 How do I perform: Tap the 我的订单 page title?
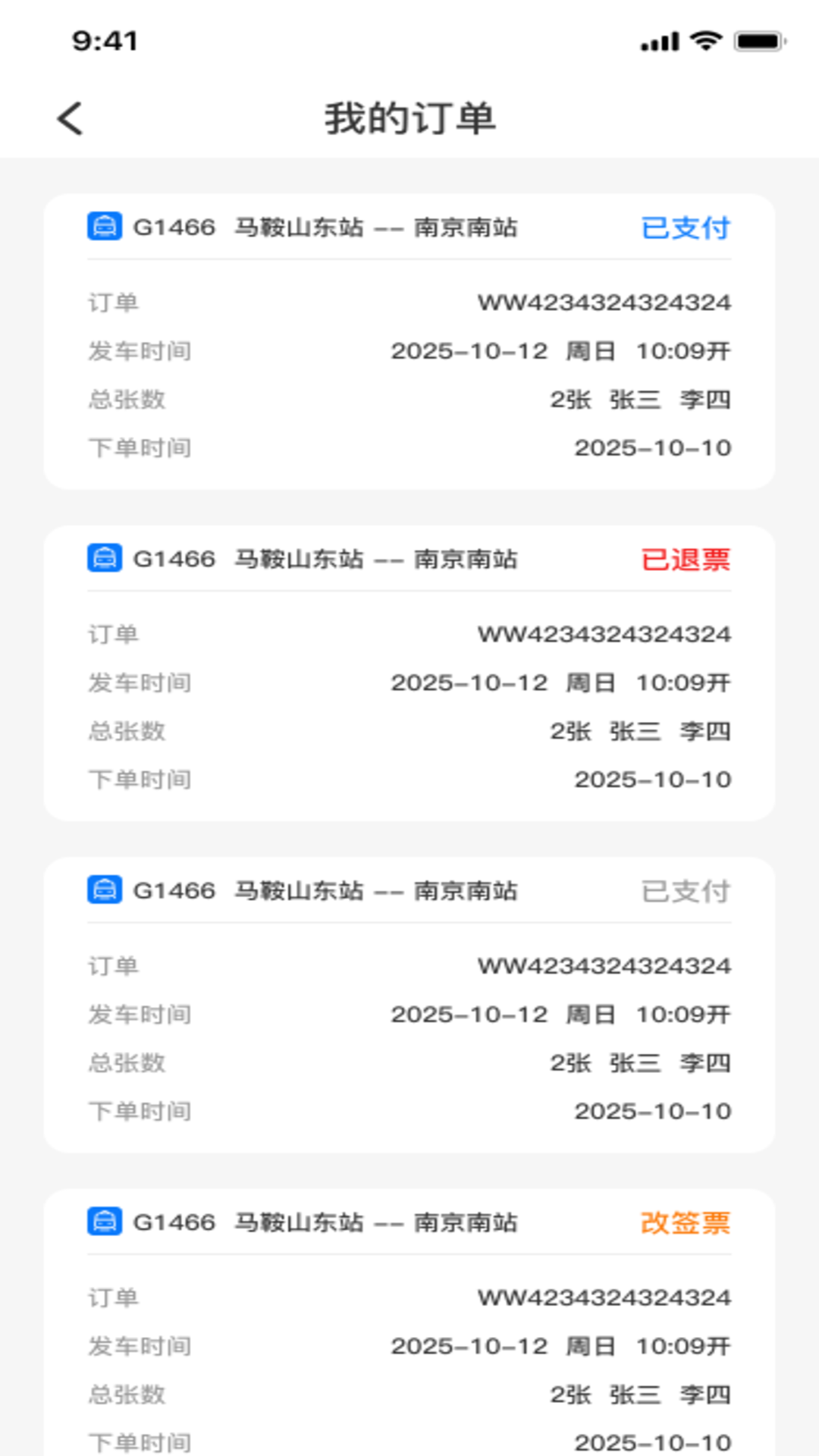pyautogui.click(x=409, y=118)
